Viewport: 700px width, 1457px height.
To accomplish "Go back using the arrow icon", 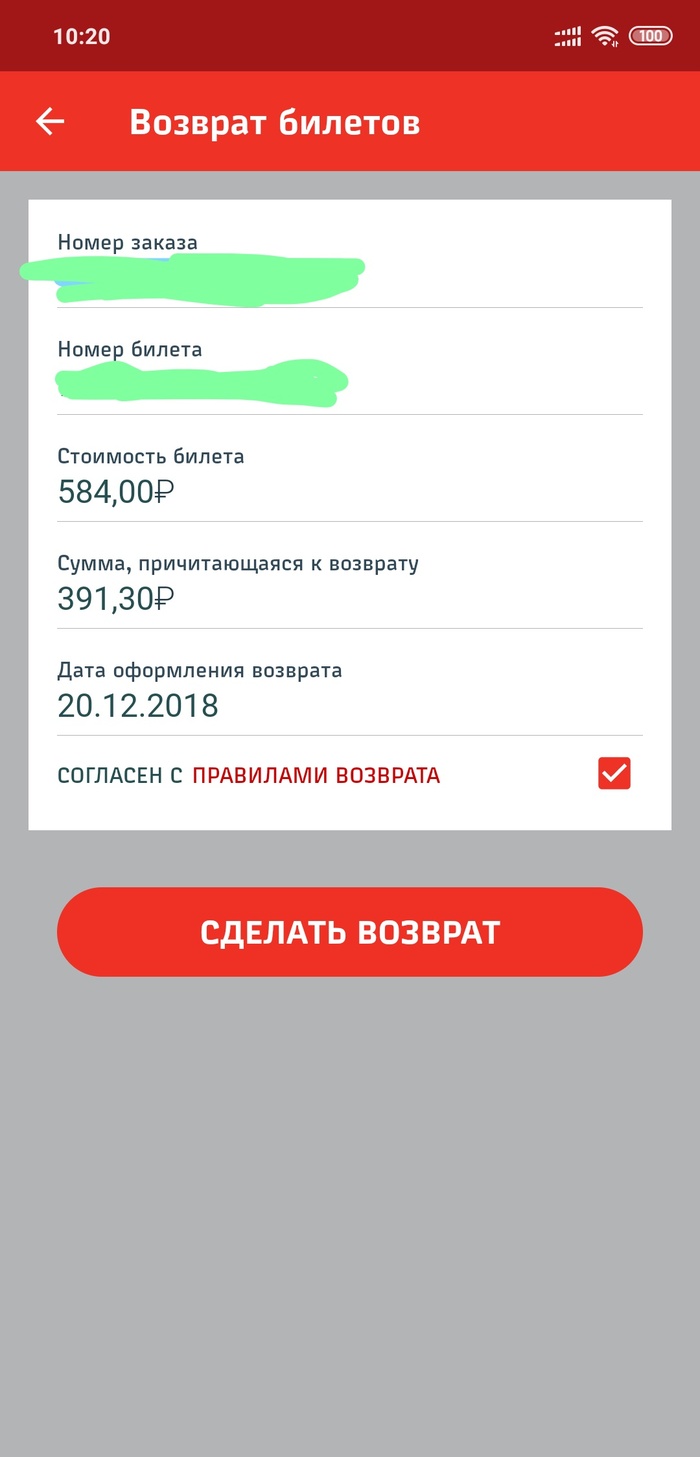I will click(50, 122).
